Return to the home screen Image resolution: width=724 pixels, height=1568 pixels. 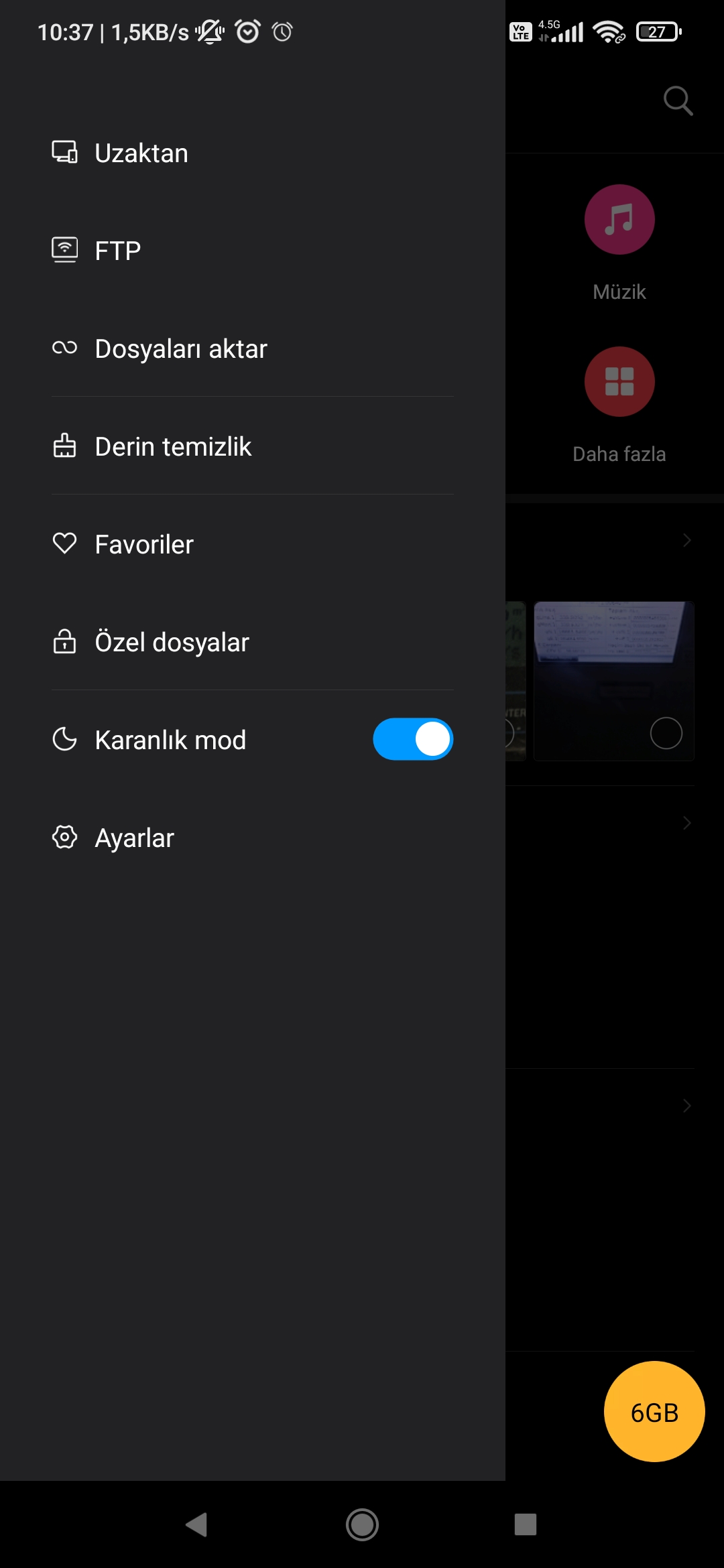tap(362, 1525)
